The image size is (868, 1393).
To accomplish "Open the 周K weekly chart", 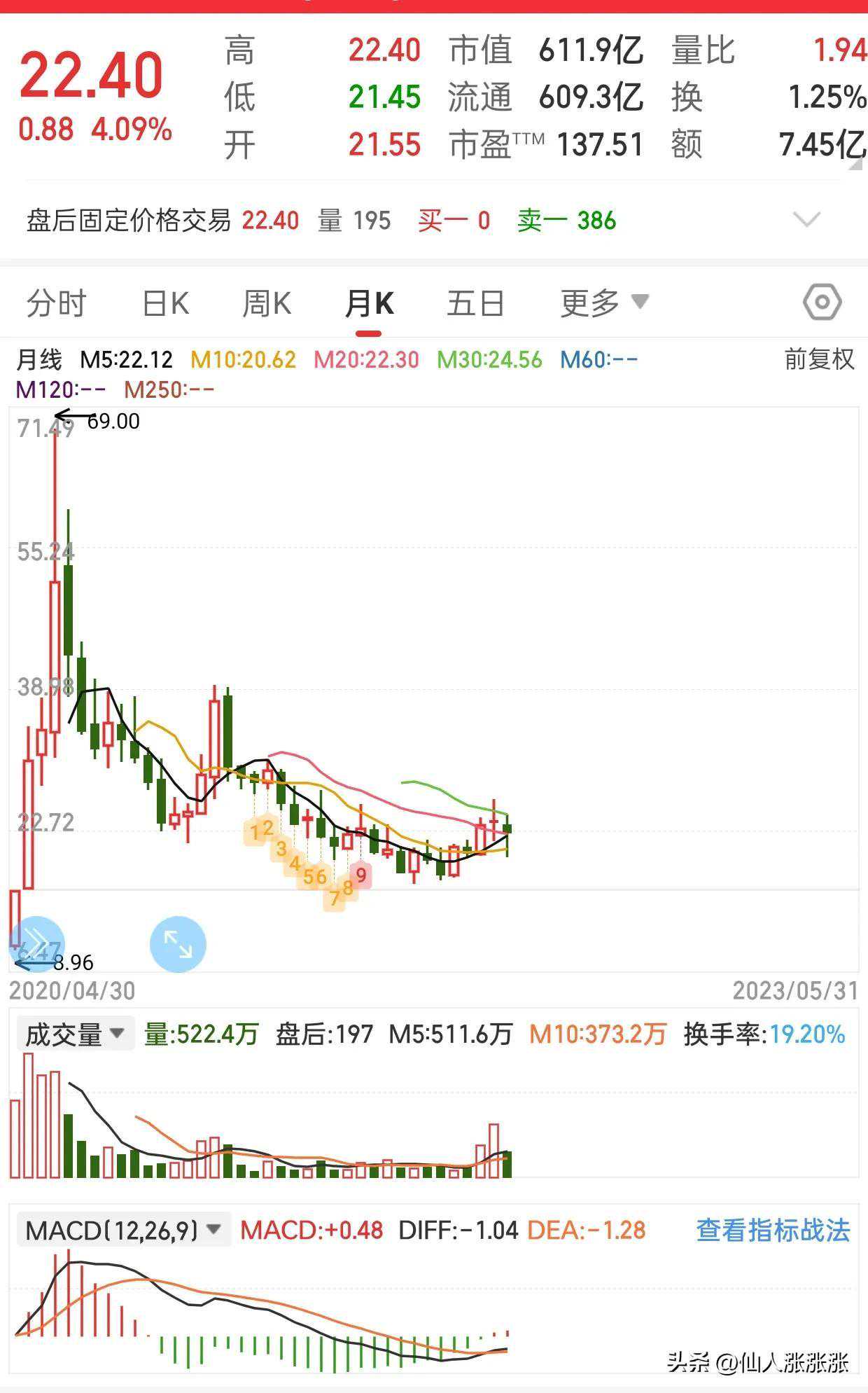I will pos(267,304).
